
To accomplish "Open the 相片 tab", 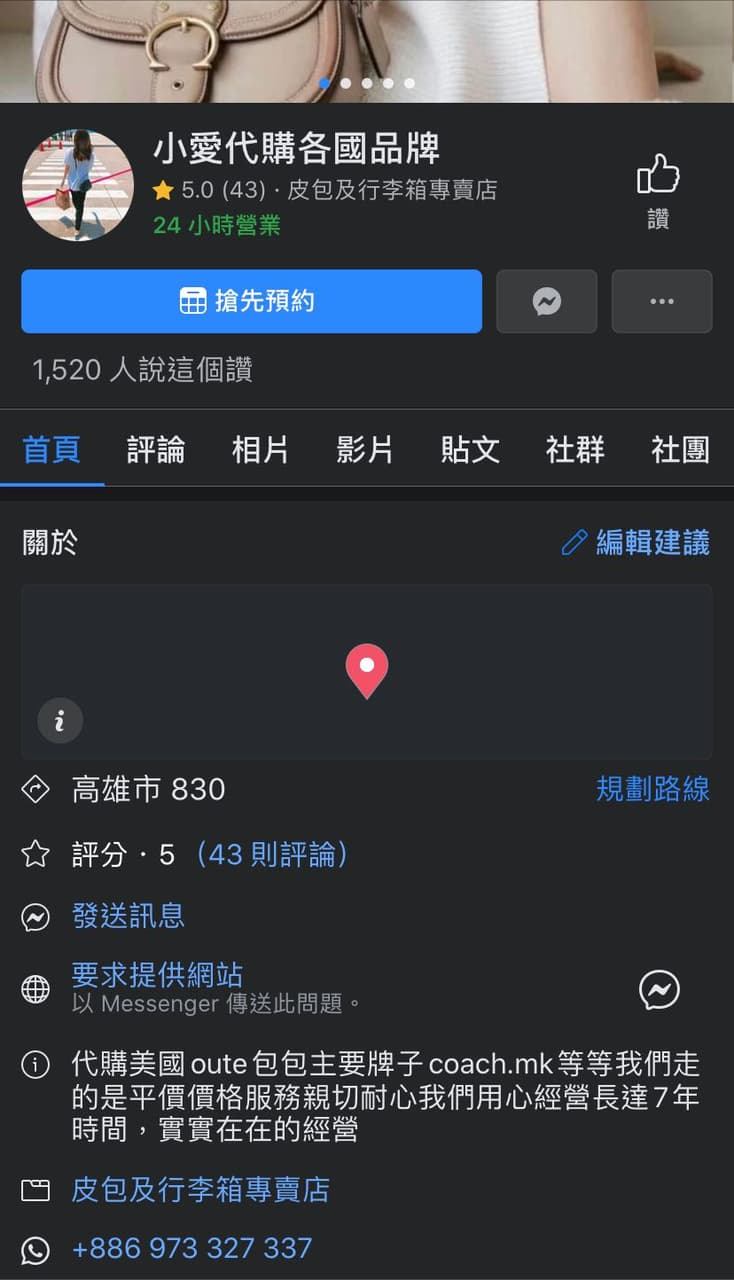I will 261,450.
